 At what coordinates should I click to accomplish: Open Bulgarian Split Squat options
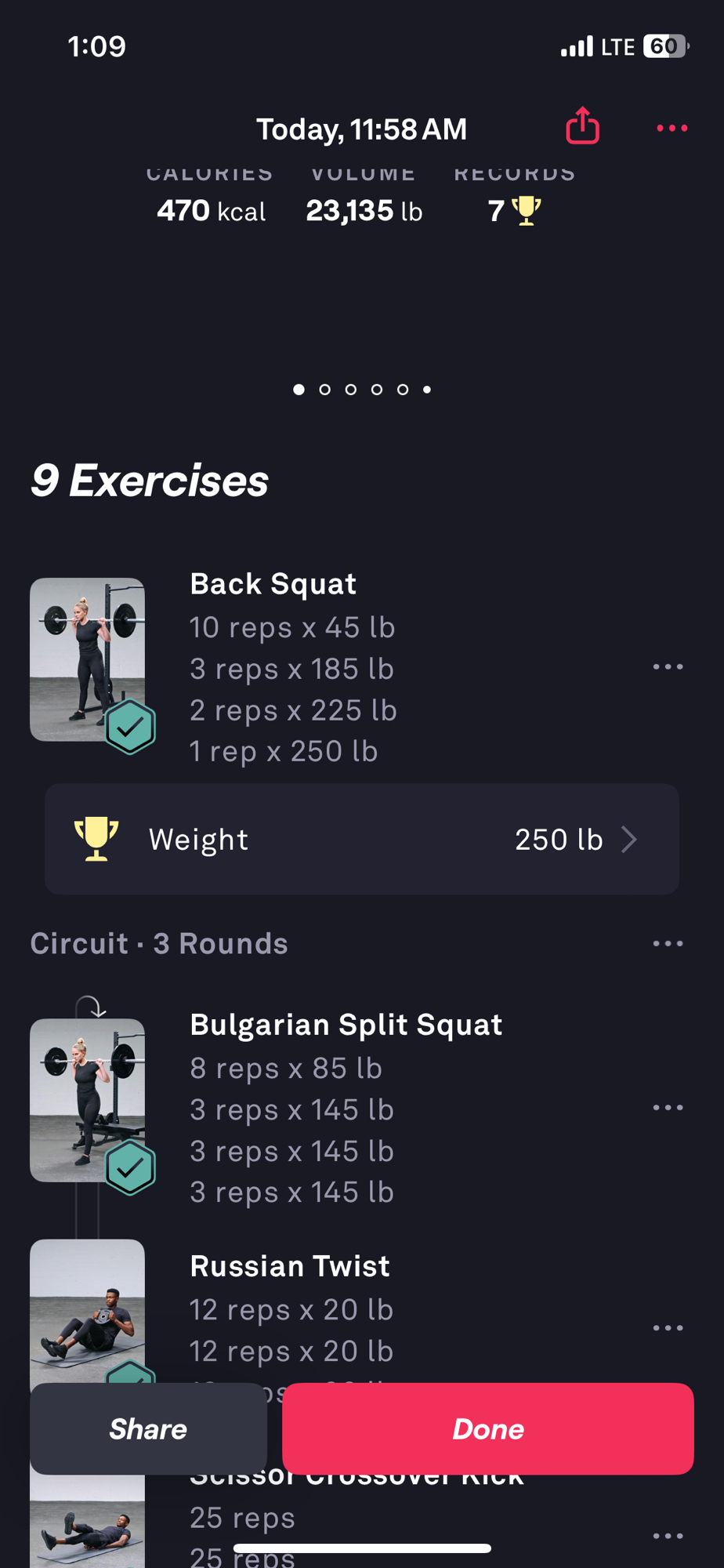[668, 1107]
